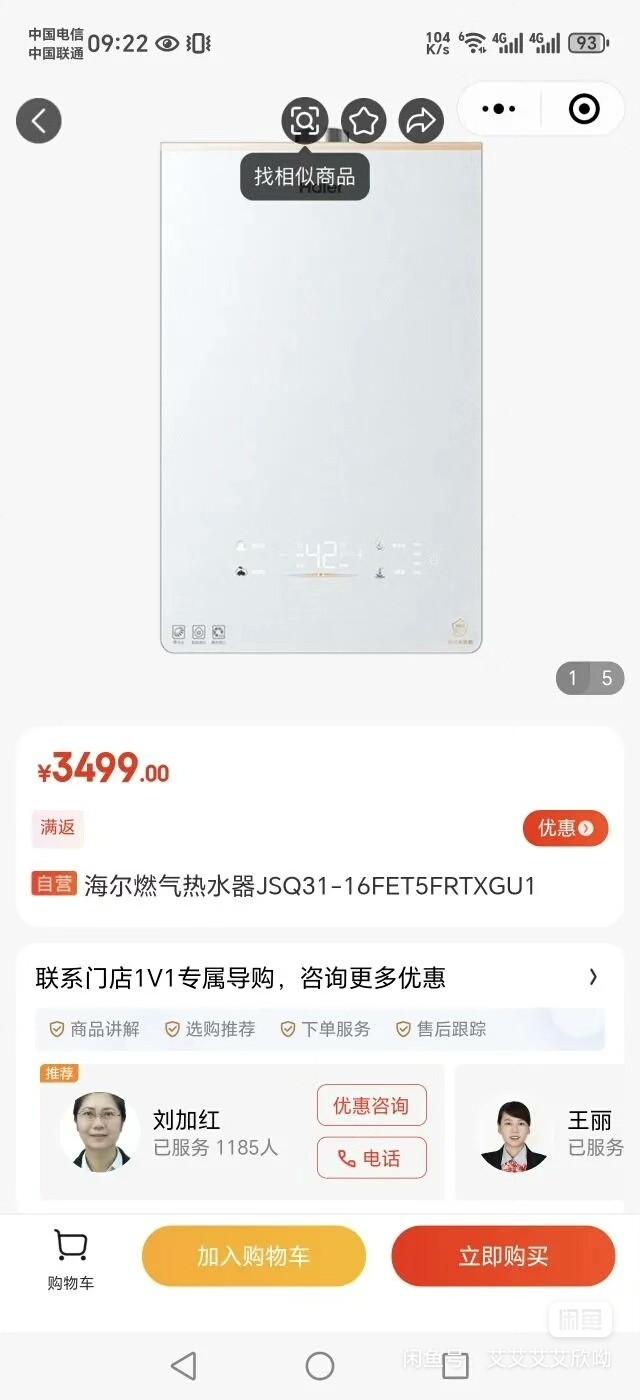This screenshot has width=640, height=1400.
Task: Share this water heater product
Action: click(421, 121)
